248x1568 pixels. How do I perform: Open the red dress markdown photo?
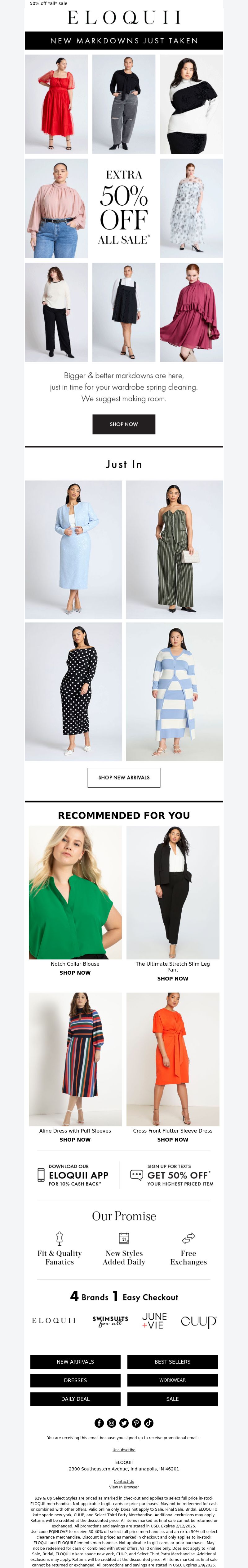tap(56, 104)
